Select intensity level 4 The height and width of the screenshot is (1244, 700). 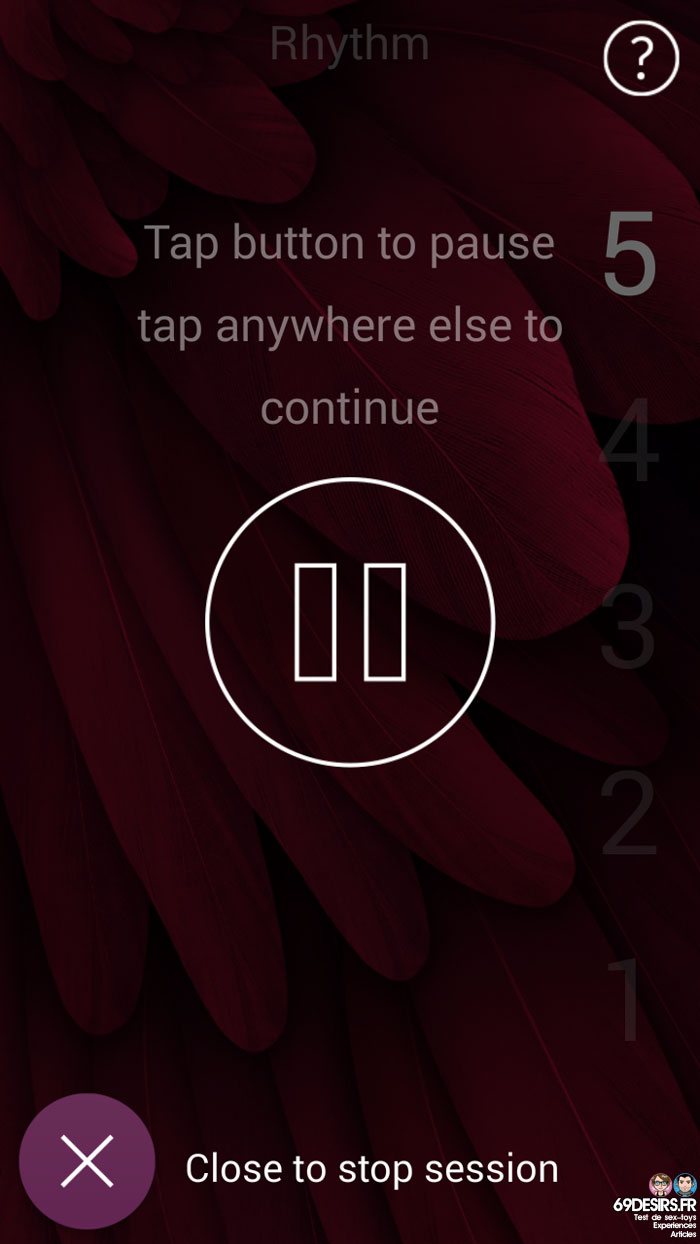pyautogui.click(x=630, y=440)
